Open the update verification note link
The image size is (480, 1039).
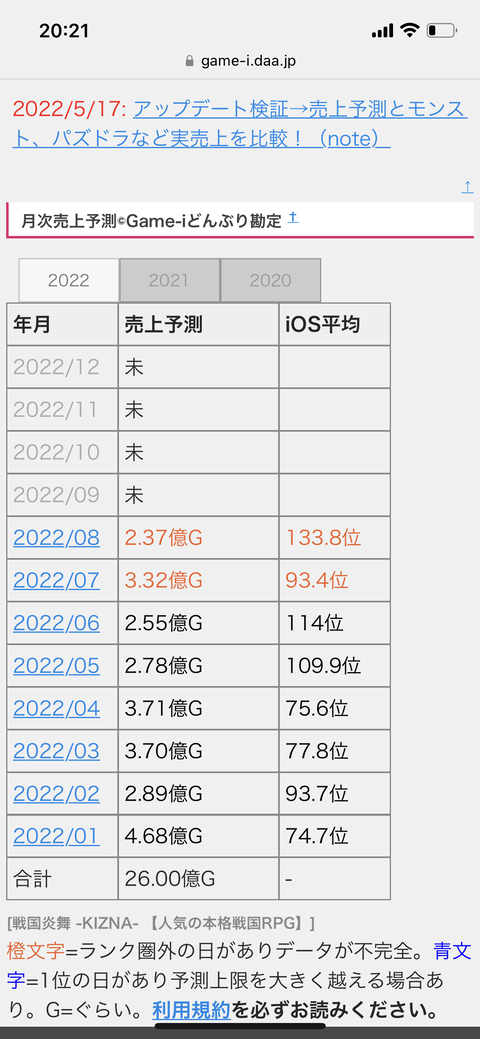[x=240, y=124]
